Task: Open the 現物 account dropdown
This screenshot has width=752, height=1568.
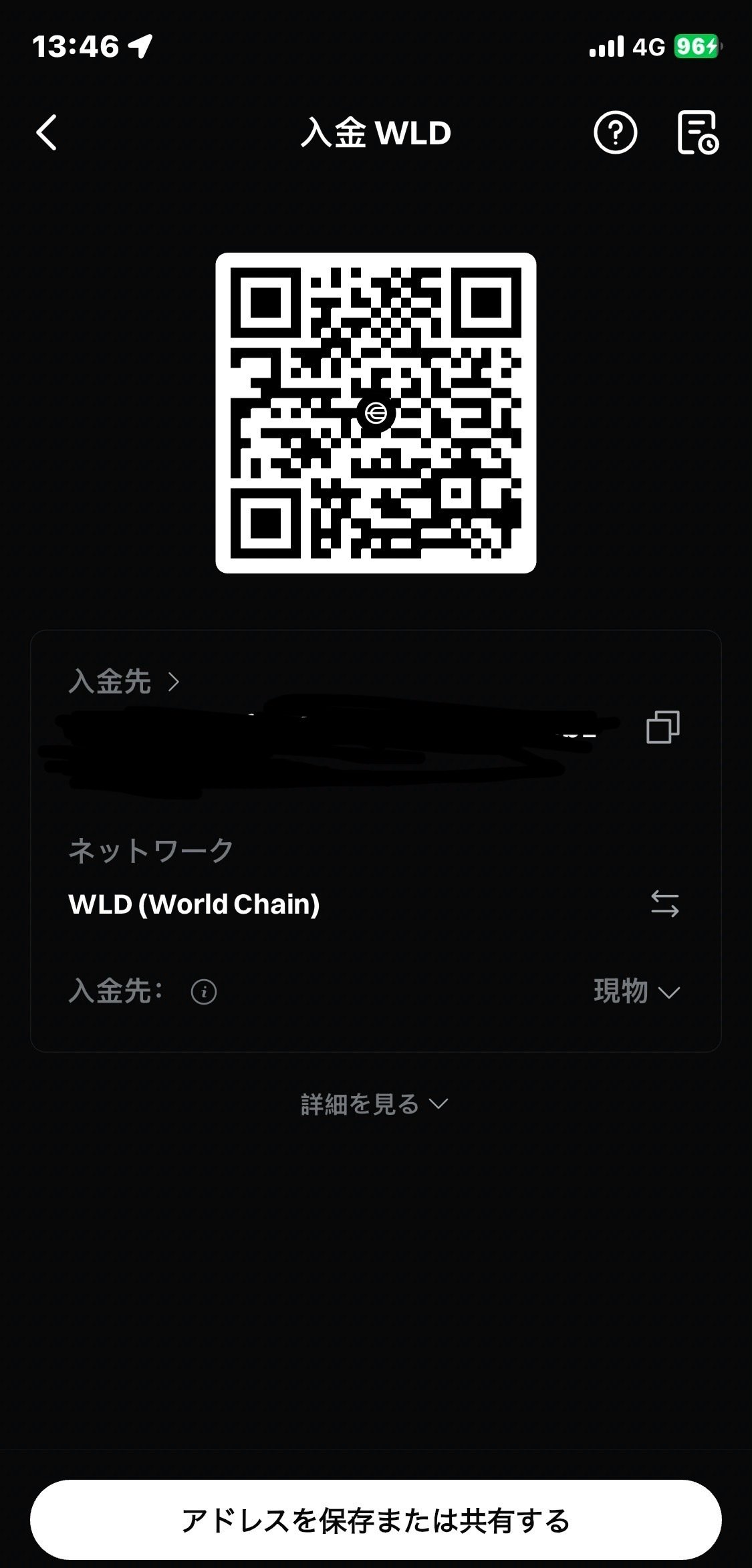Action: coord(636,991)
